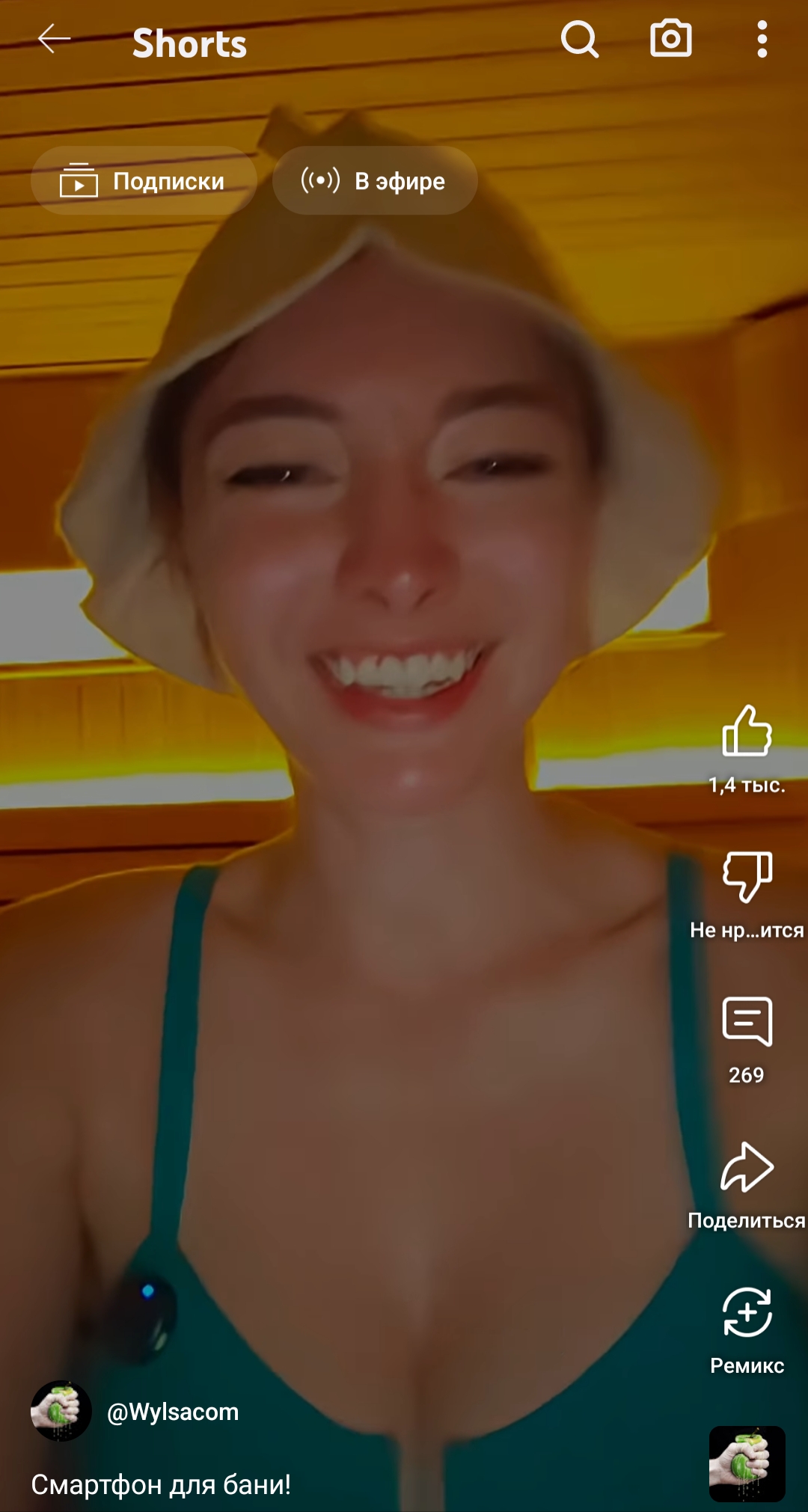Open search in Shorts

tap(580, 39)
